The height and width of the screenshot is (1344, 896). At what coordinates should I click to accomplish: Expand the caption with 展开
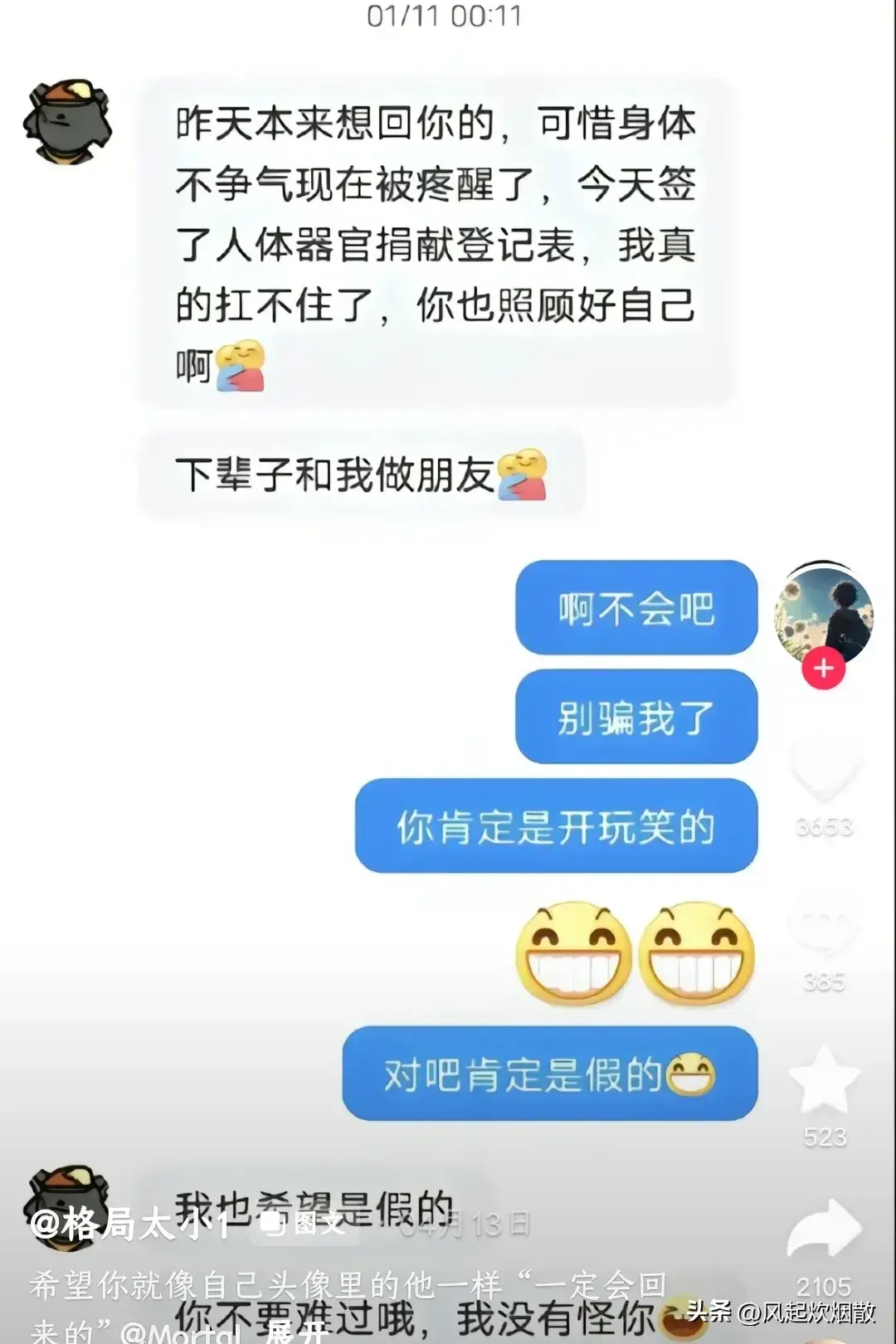[x=297, y=1331]
